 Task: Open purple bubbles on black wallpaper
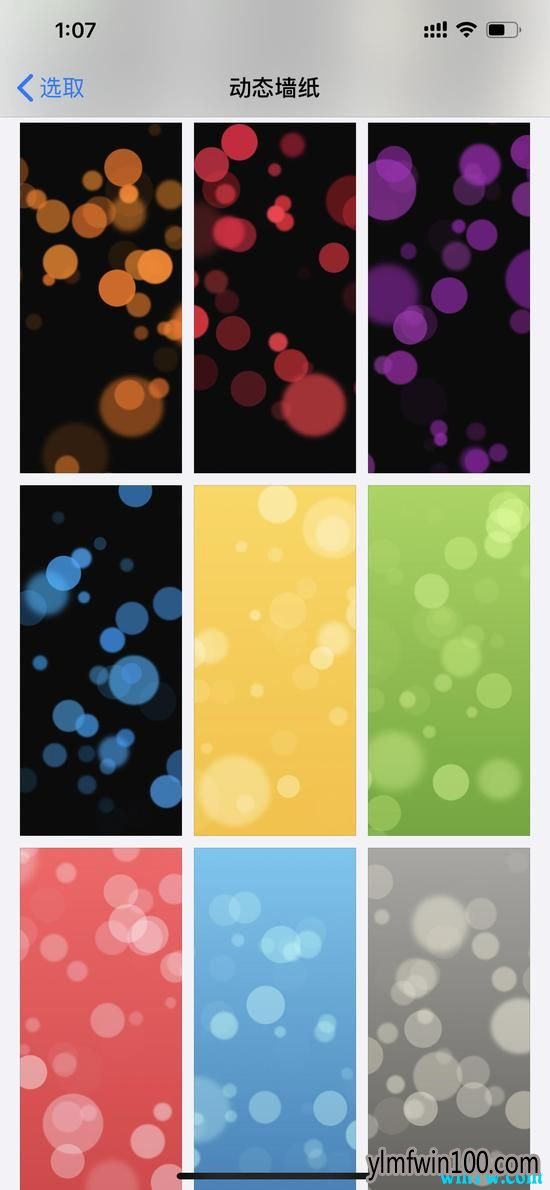(x=449, y=298)
